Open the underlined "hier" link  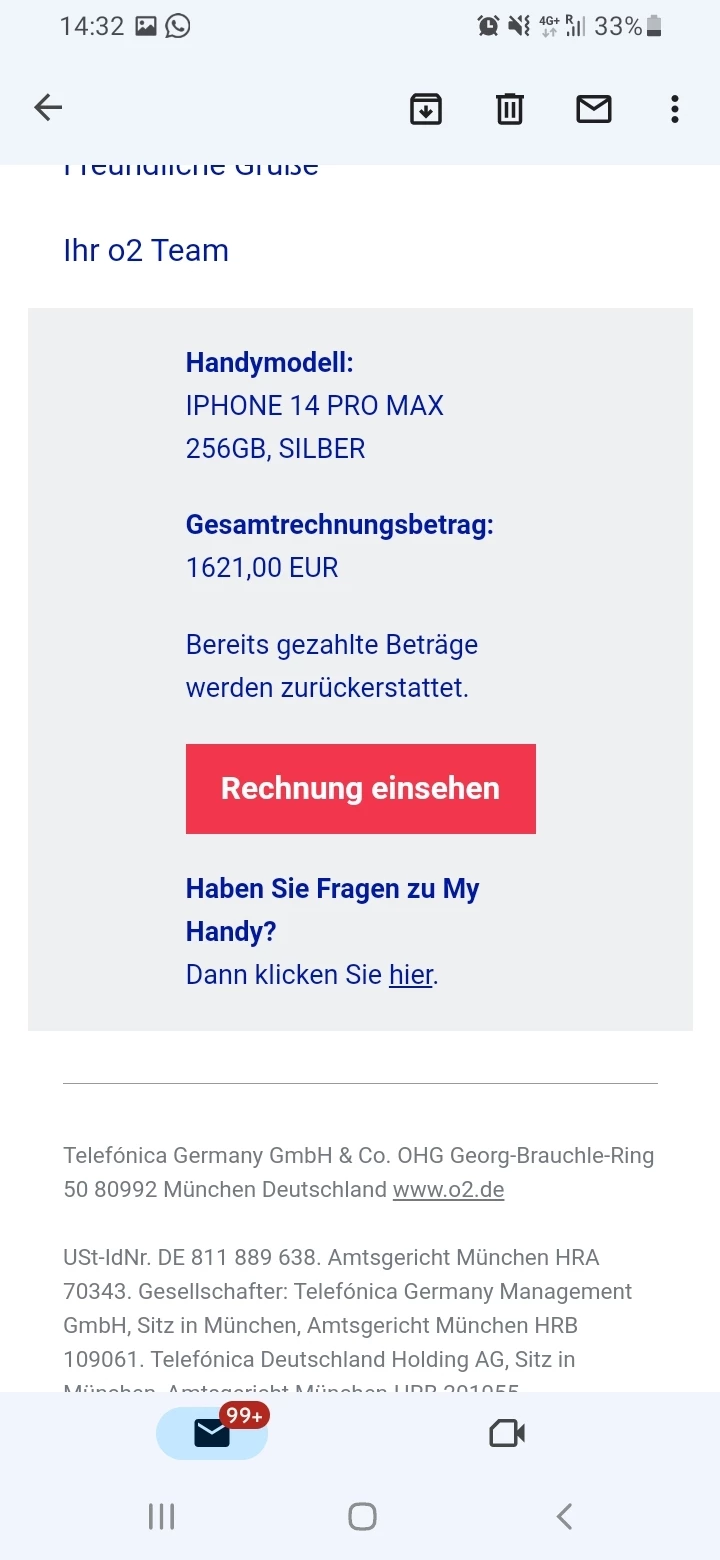click(411, 975)
